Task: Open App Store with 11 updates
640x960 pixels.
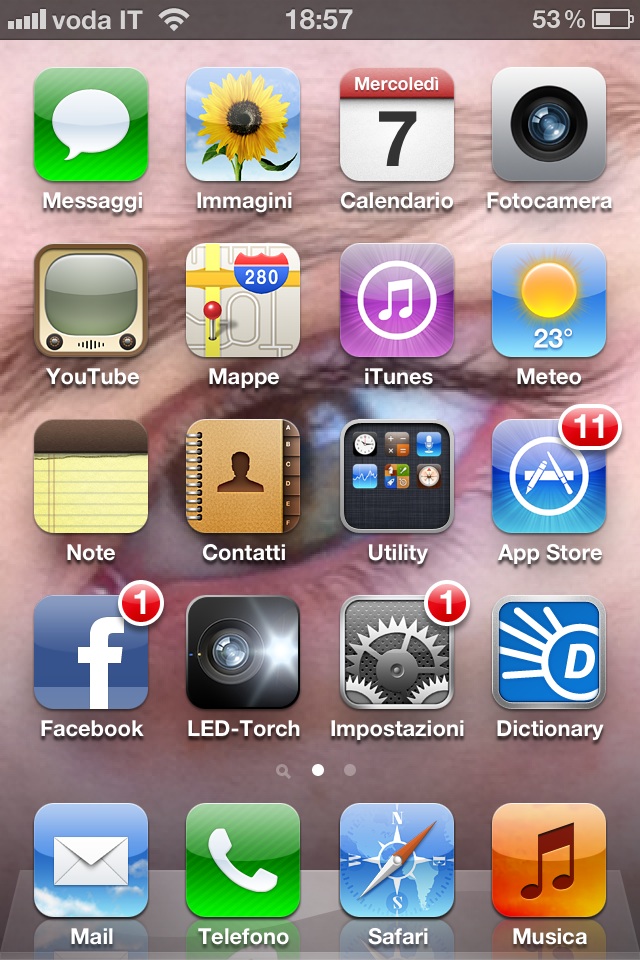Action: [x=549, y=476]
